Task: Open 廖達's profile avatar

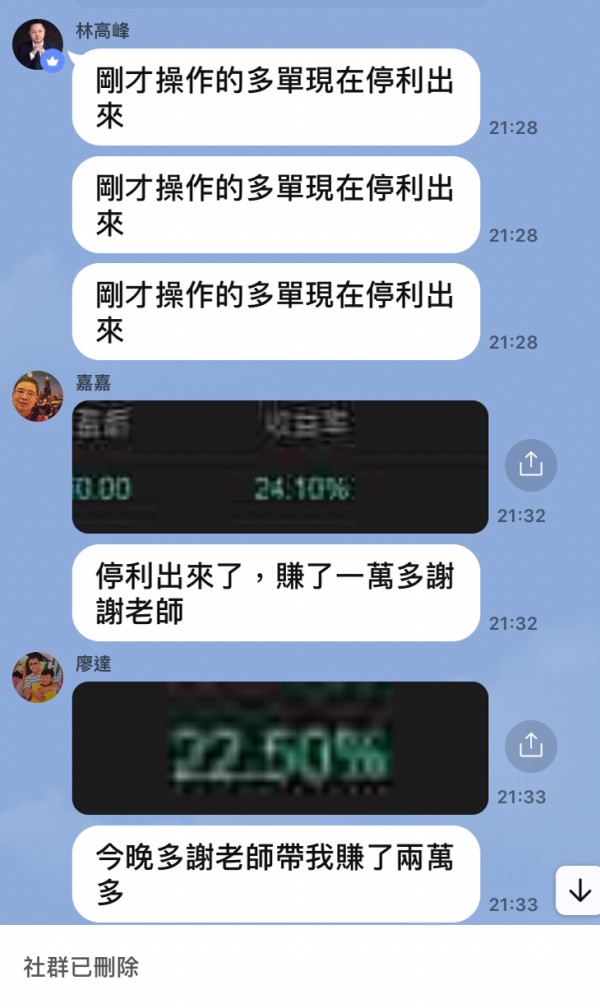Action: tap(37, 677)
